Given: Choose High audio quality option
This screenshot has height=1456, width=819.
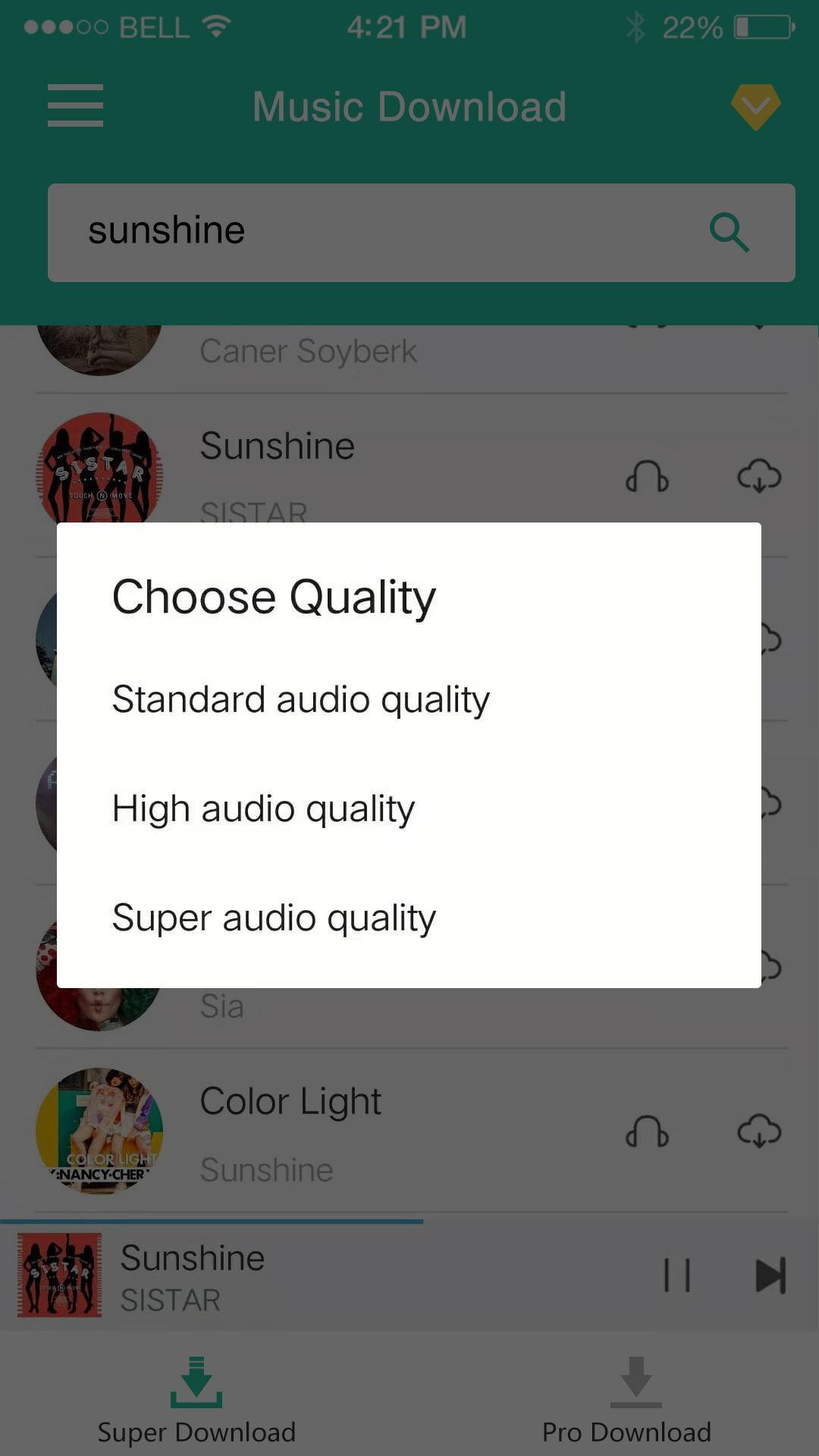Looking at the screenshot, I should (263, 808).
